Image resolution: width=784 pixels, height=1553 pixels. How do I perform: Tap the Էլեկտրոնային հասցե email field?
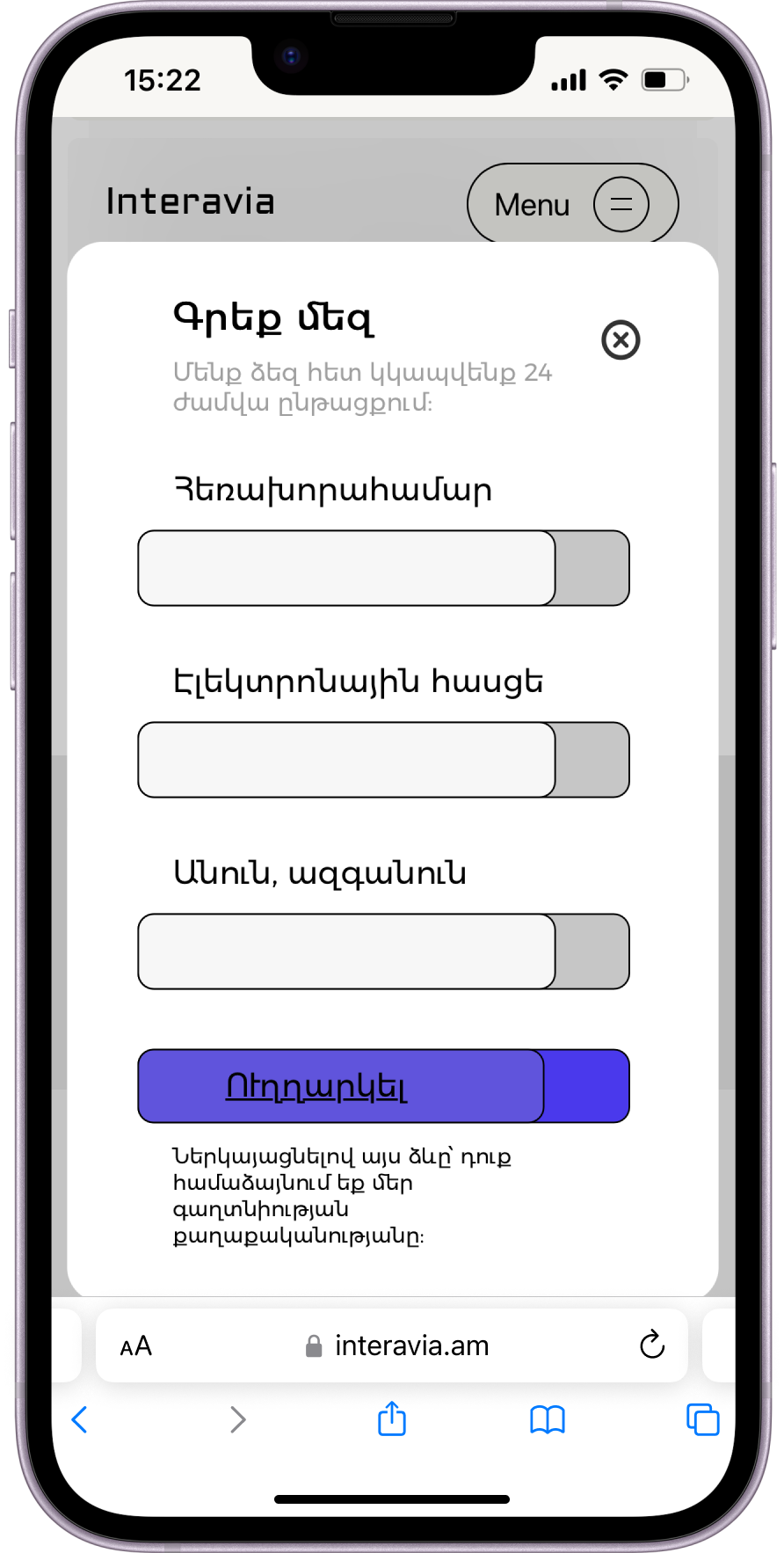tap(347, 760)
